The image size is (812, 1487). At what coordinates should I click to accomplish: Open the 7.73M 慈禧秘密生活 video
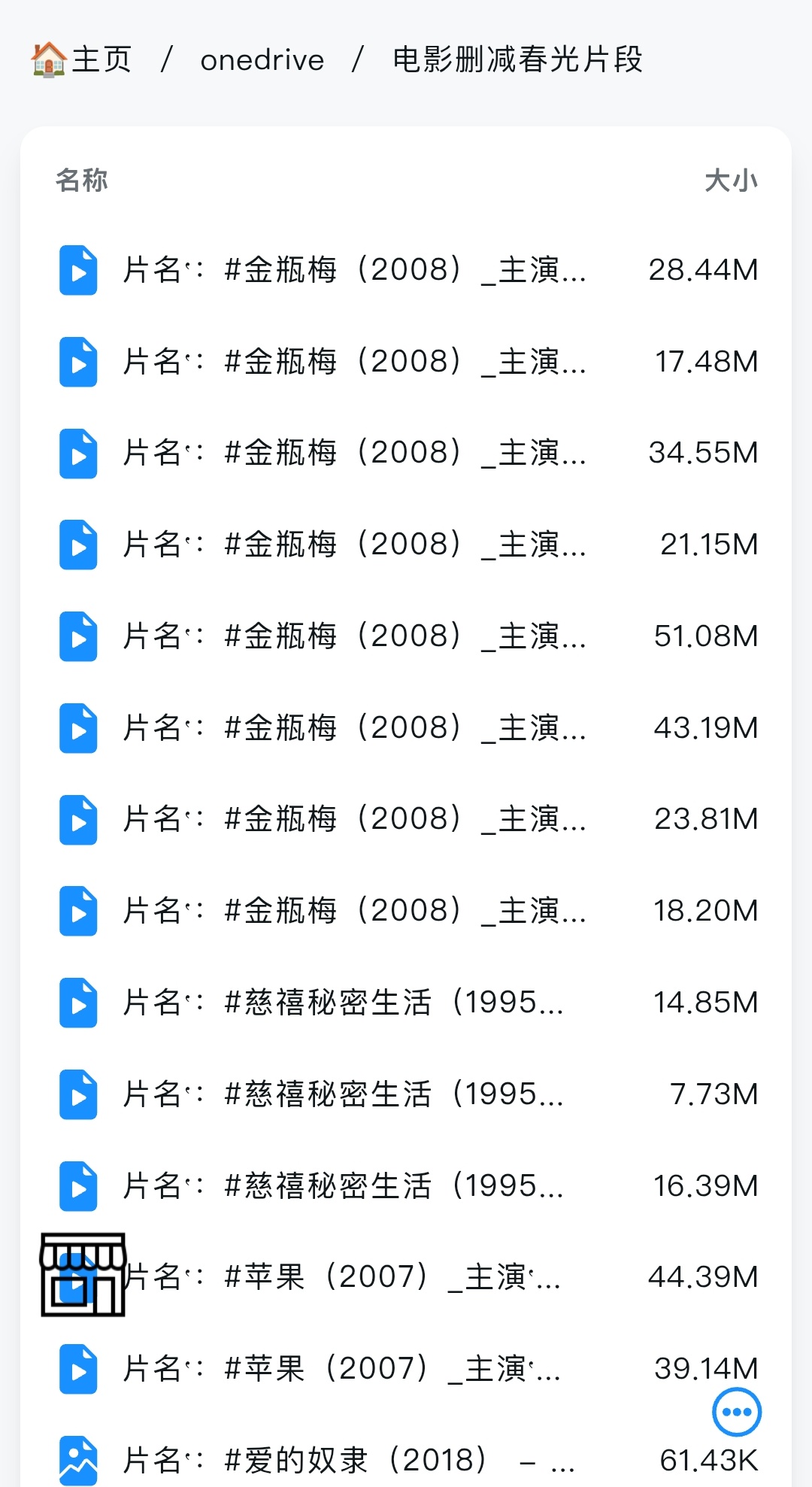point(342,1094)
